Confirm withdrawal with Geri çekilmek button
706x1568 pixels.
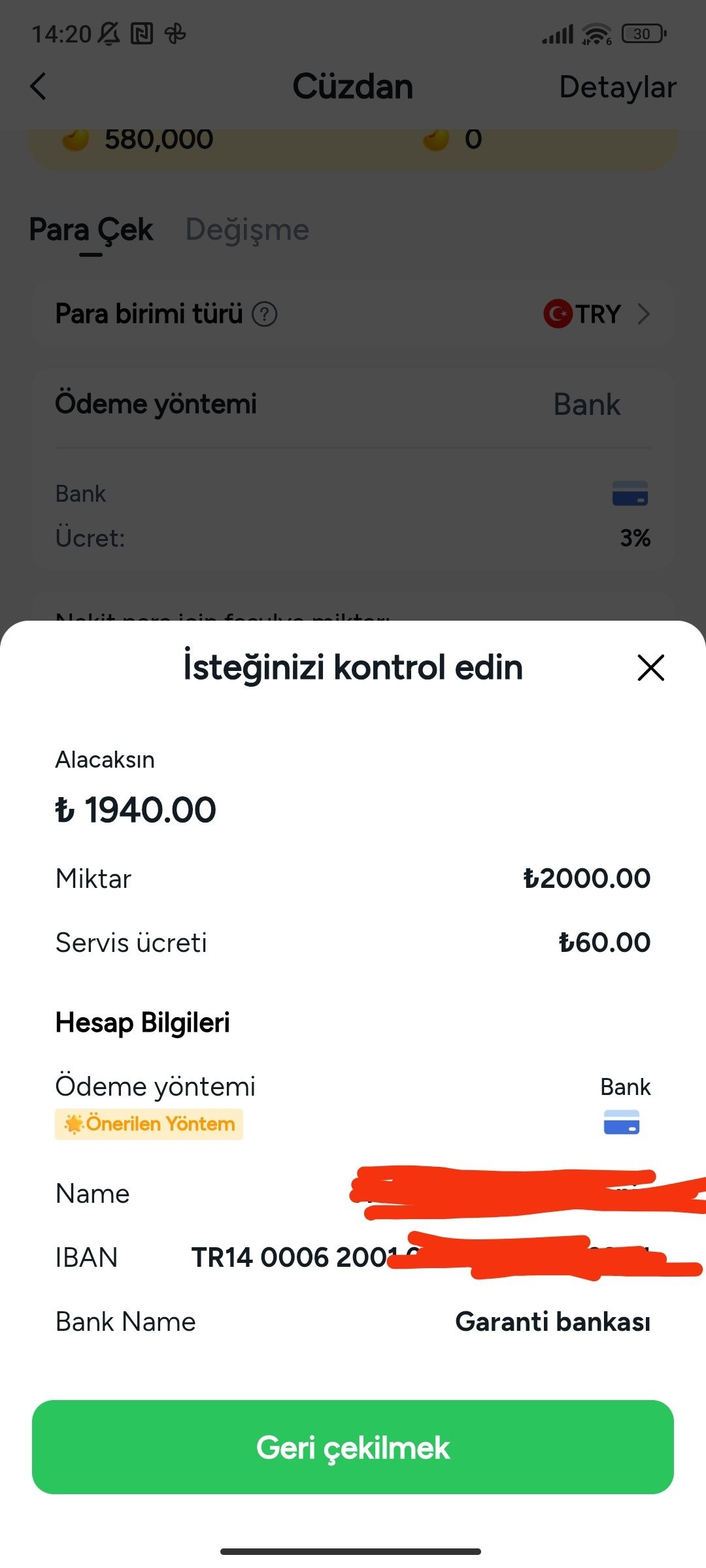click(353, 1447)
